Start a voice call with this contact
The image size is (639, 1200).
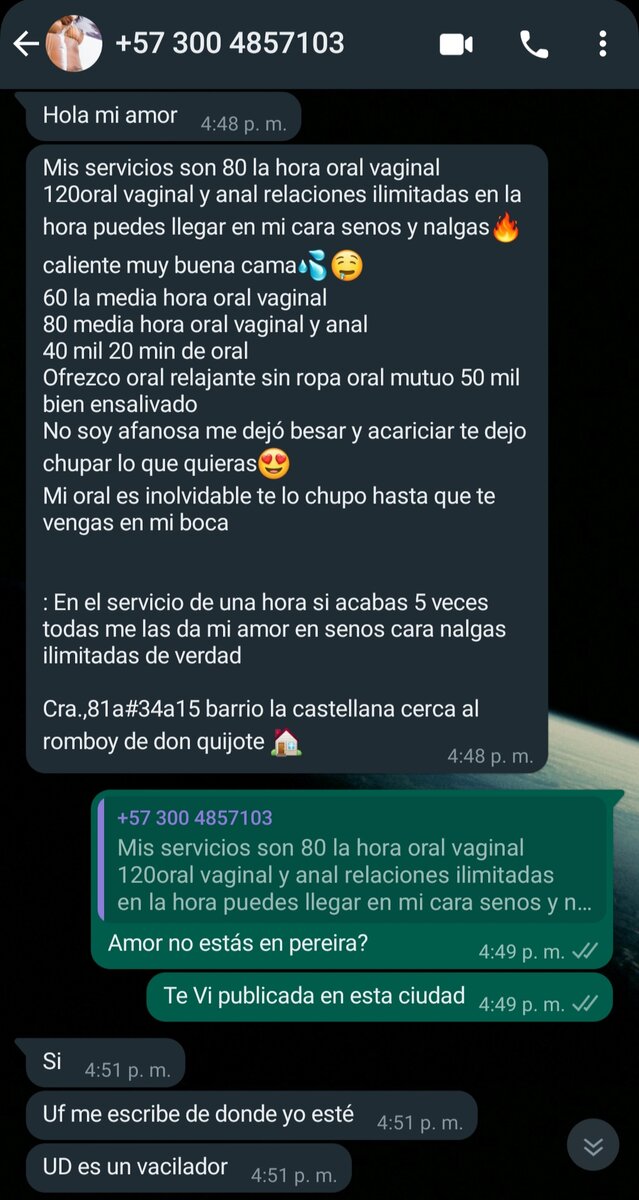tap(533, 44)
